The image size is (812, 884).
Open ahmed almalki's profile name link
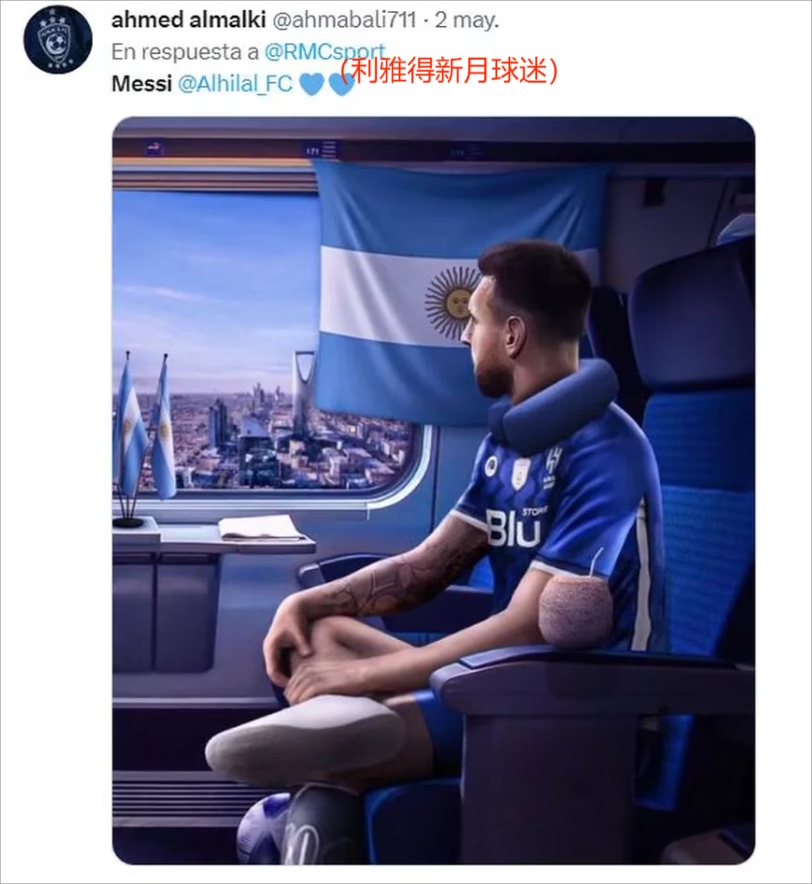tap(183, 20)
